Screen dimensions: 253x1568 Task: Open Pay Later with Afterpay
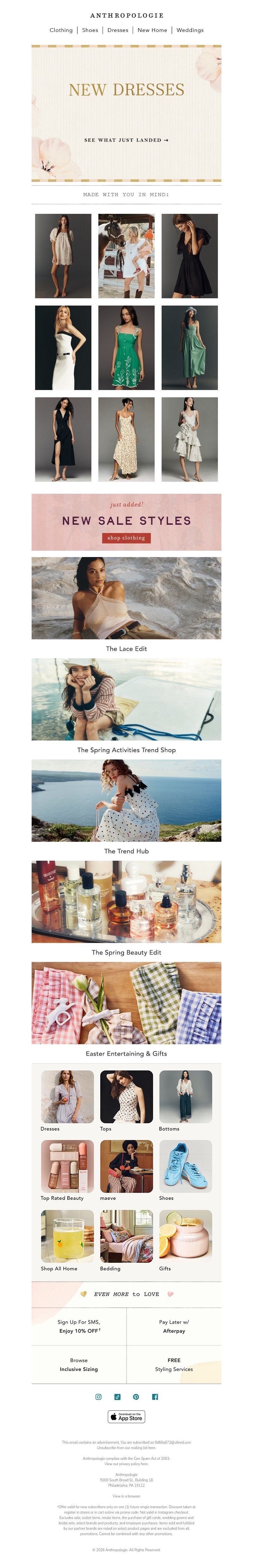tap(174, 1326)
